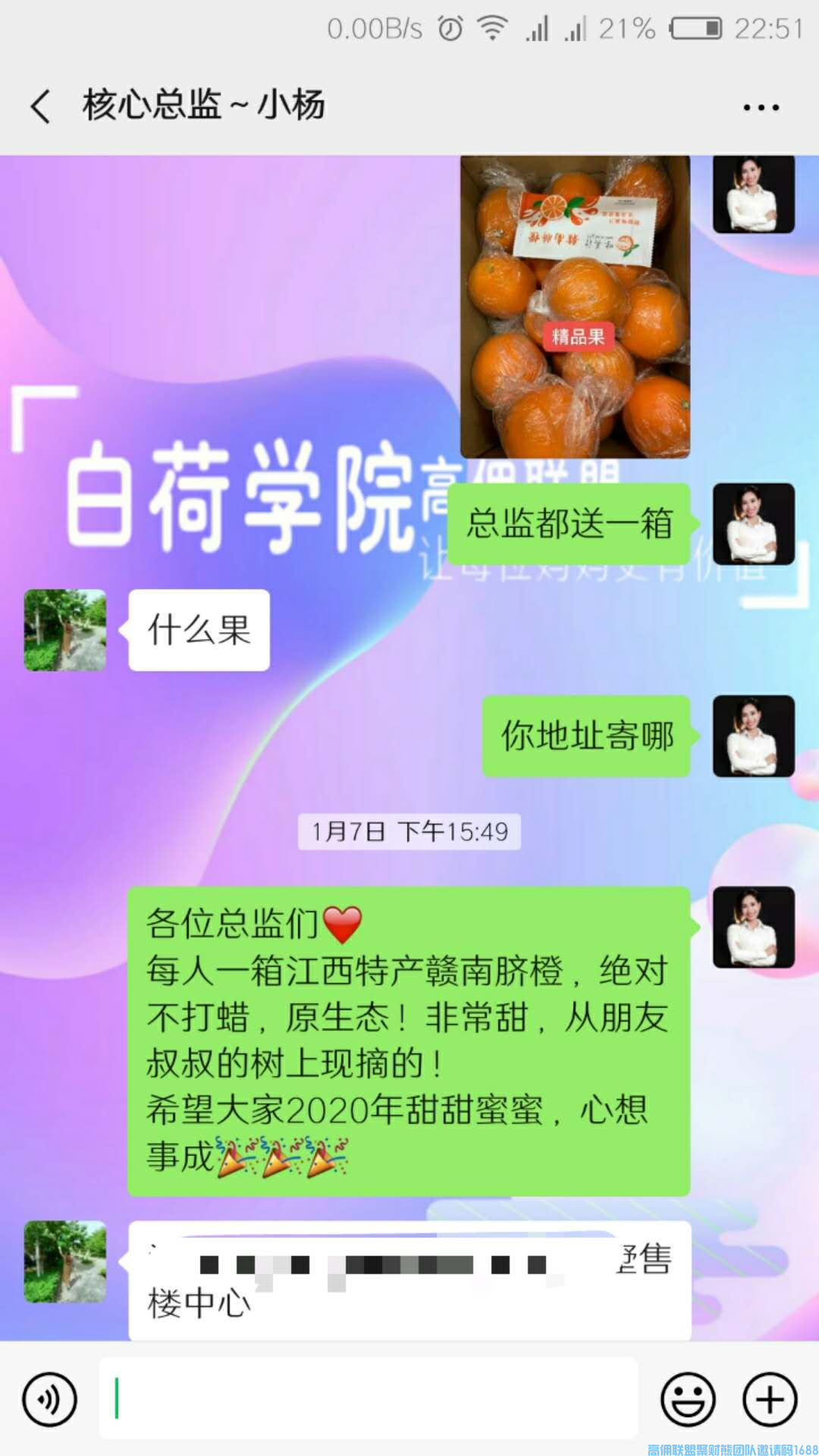Focus the message text field

(x=369, y=1398)
